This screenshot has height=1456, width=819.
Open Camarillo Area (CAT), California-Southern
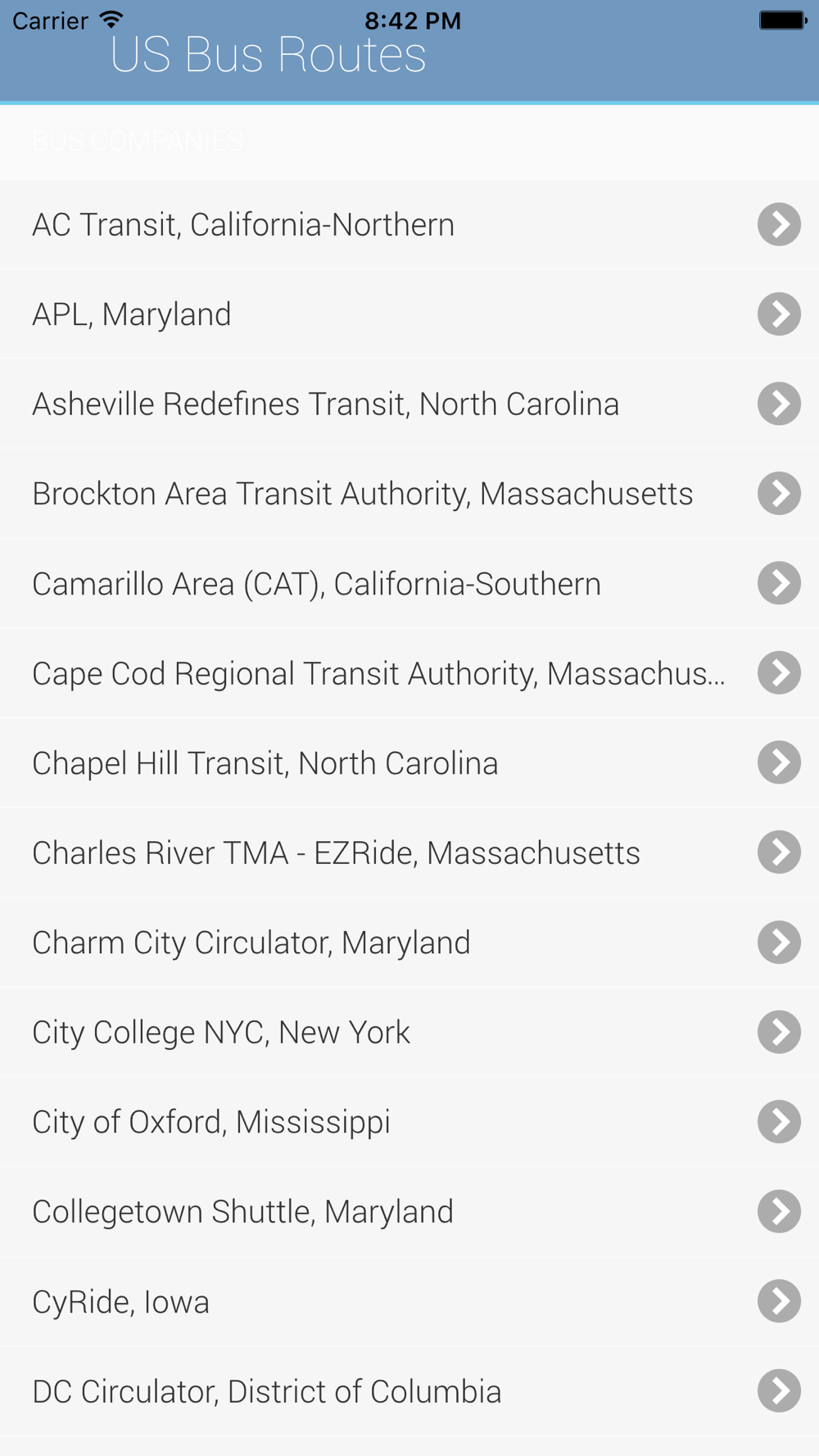pos(409,584)
